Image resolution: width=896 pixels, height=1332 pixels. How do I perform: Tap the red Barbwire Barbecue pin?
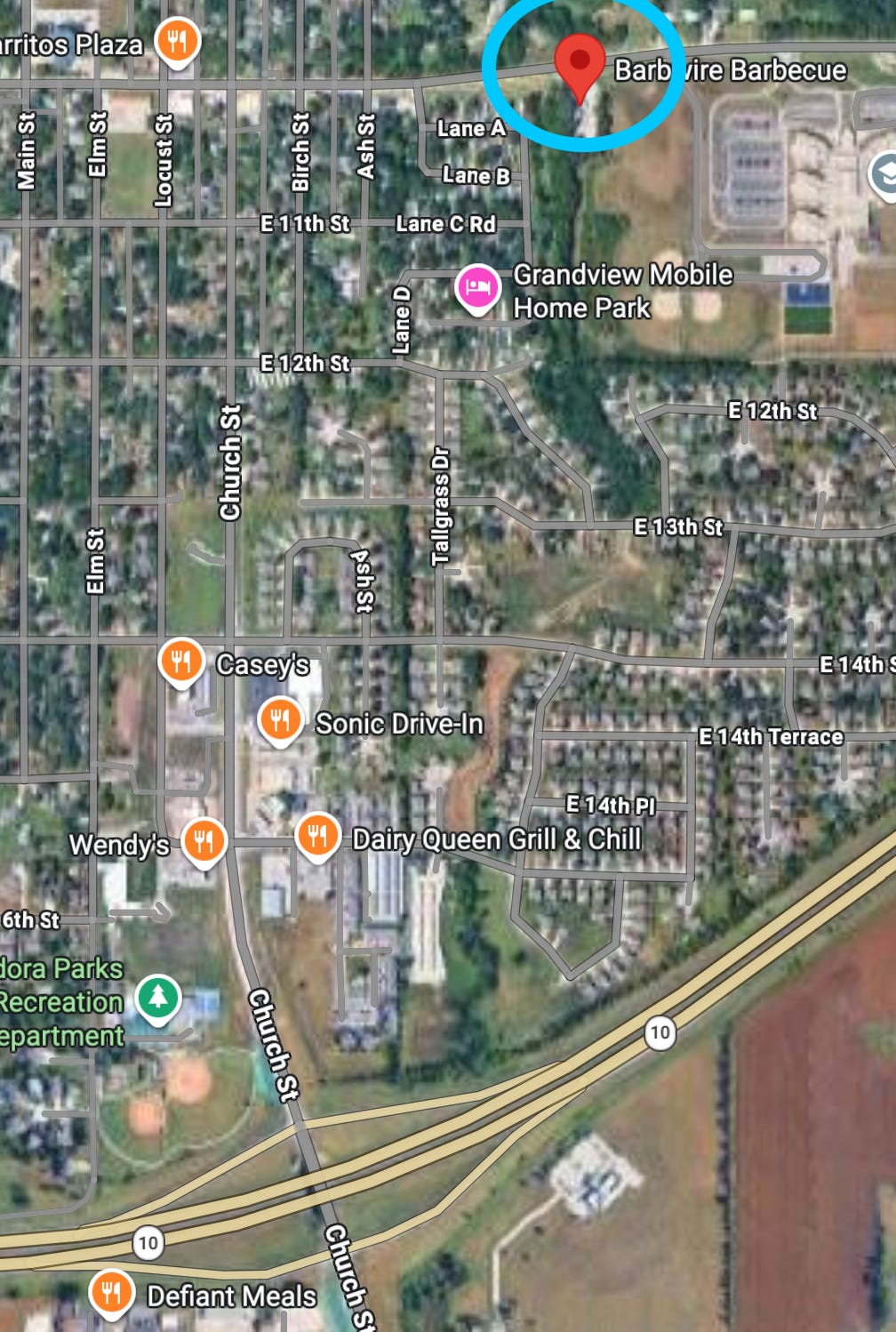coord(580,64)
